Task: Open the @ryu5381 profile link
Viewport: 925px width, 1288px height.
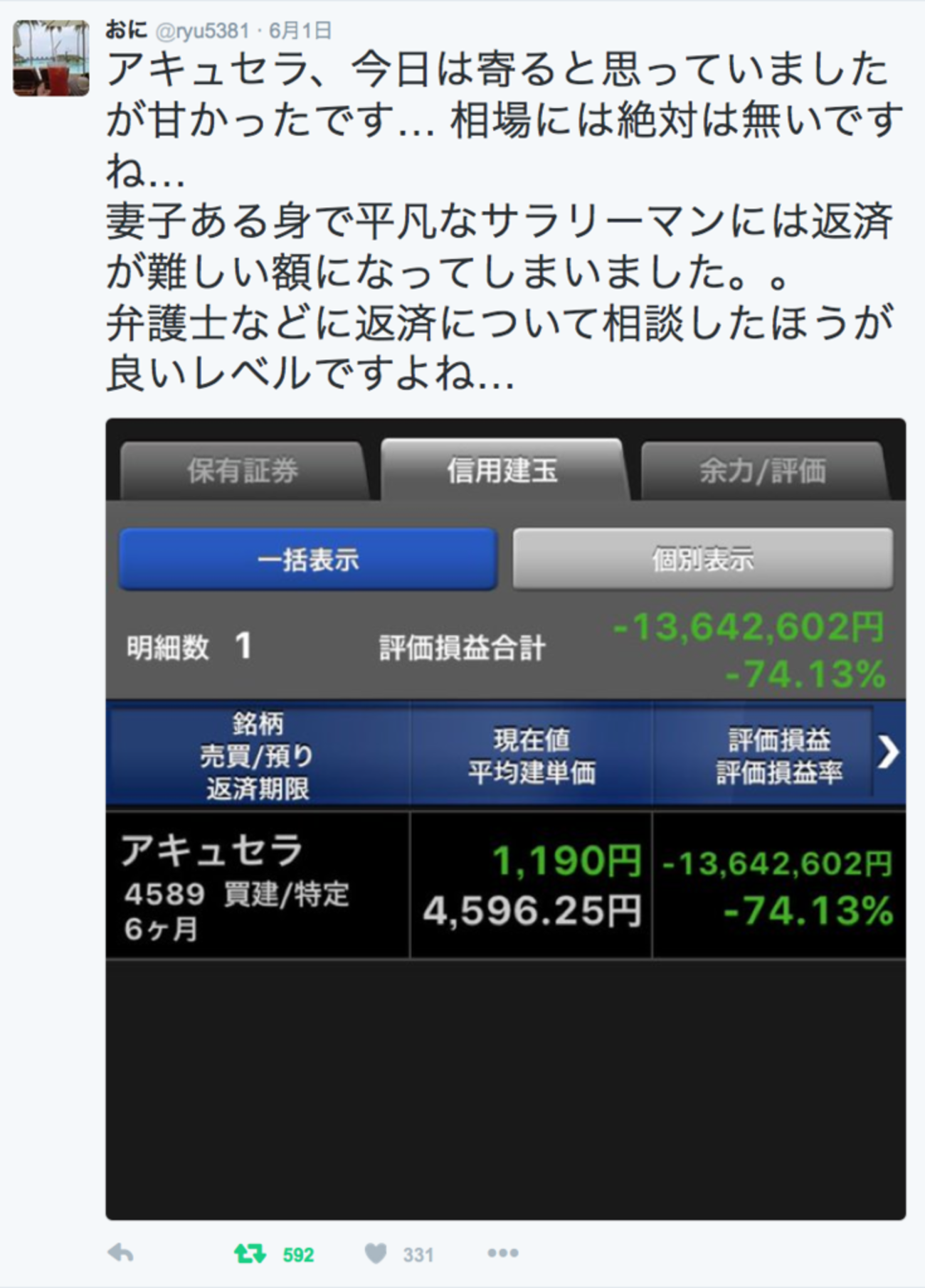Action: point(202,31)
